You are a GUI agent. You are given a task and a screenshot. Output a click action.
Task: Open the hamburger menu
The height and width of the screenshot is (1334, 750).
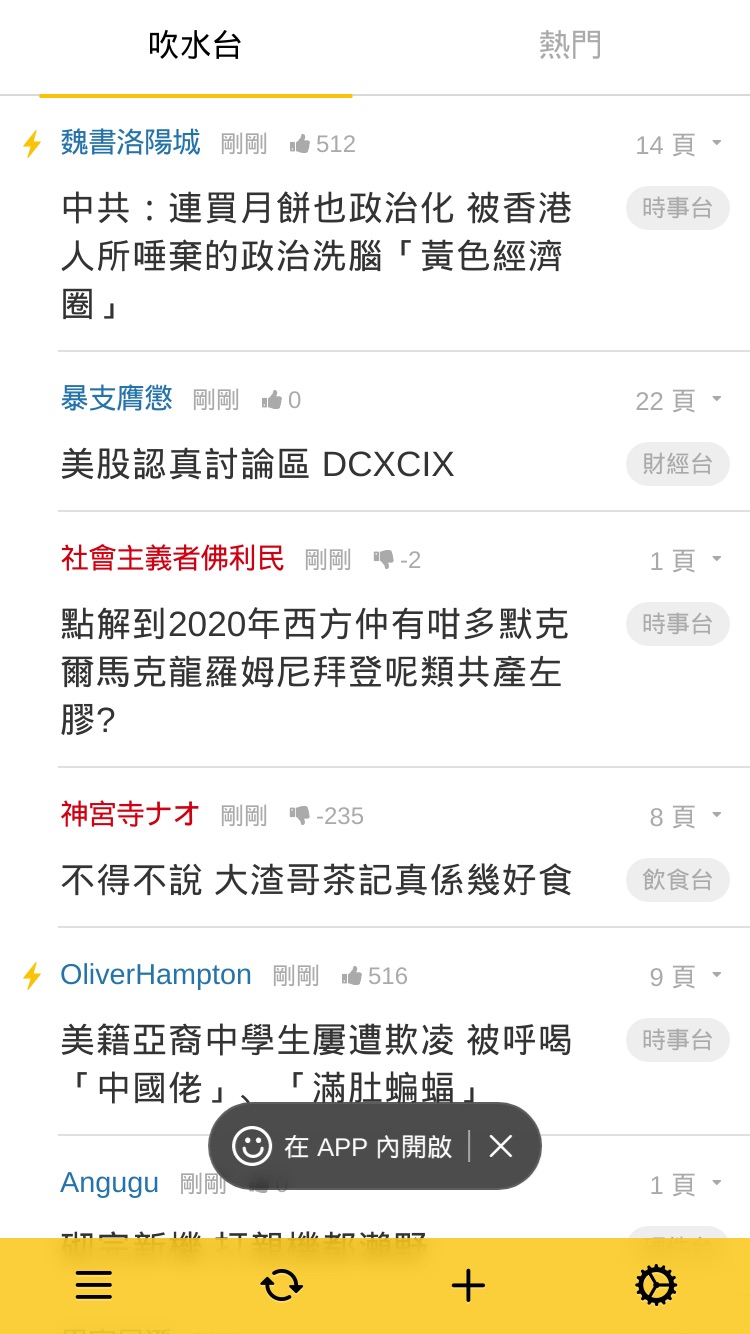coord(94,1285)
